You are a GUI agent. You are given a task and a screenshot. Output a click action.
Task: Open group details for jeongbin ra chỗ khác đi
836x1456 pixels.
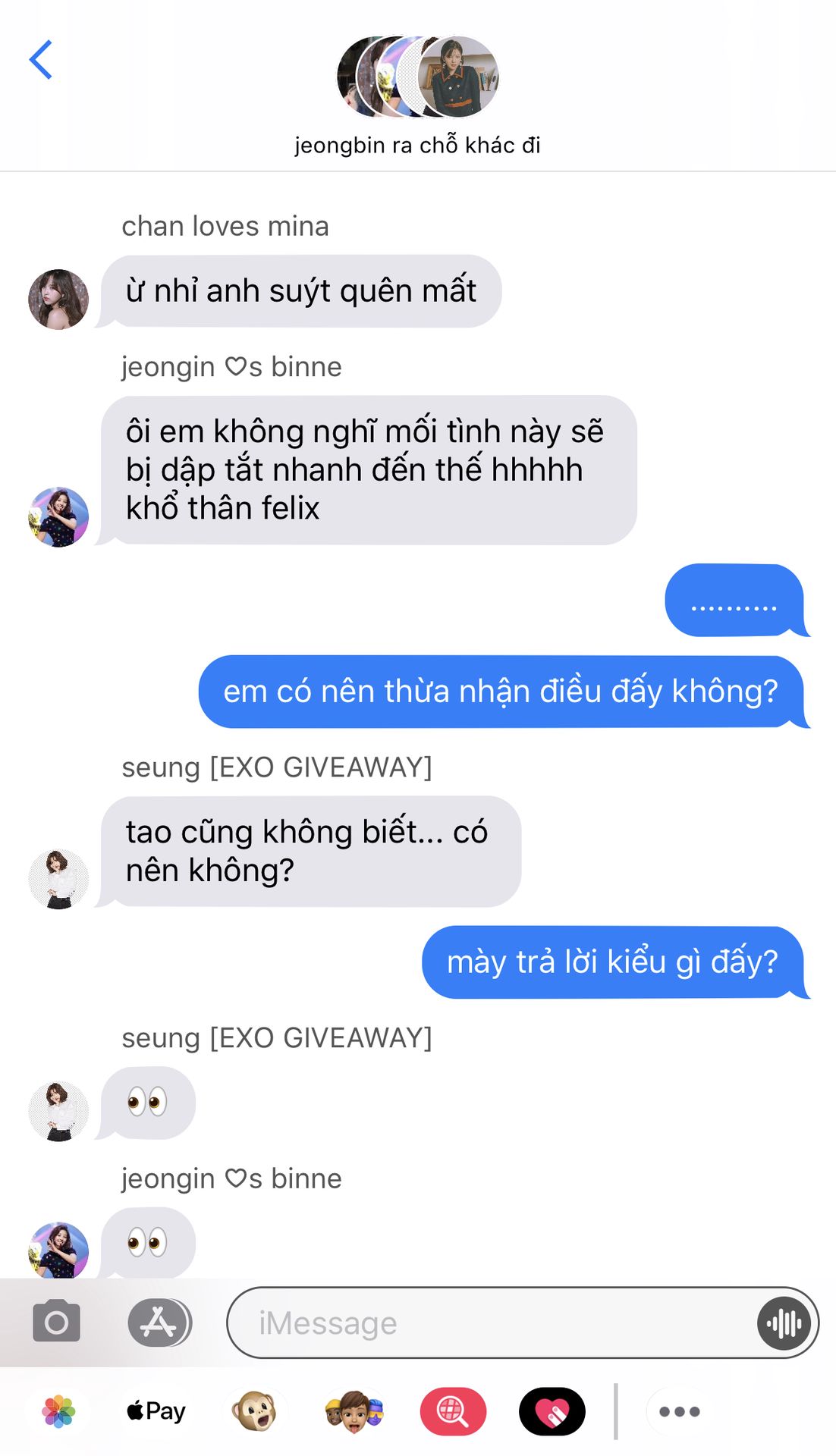pos(417,96)
